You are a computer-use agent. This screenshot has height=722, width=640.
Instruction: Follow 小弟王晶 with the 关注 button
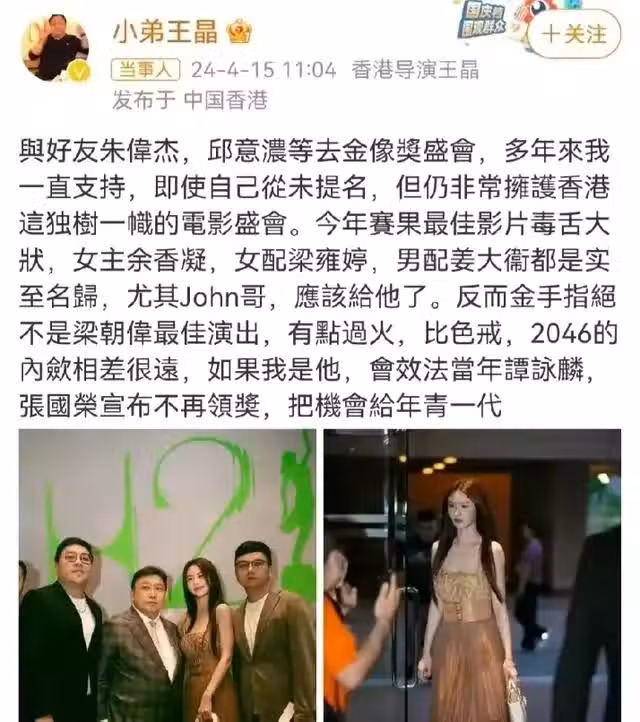(x=575, y=33)
